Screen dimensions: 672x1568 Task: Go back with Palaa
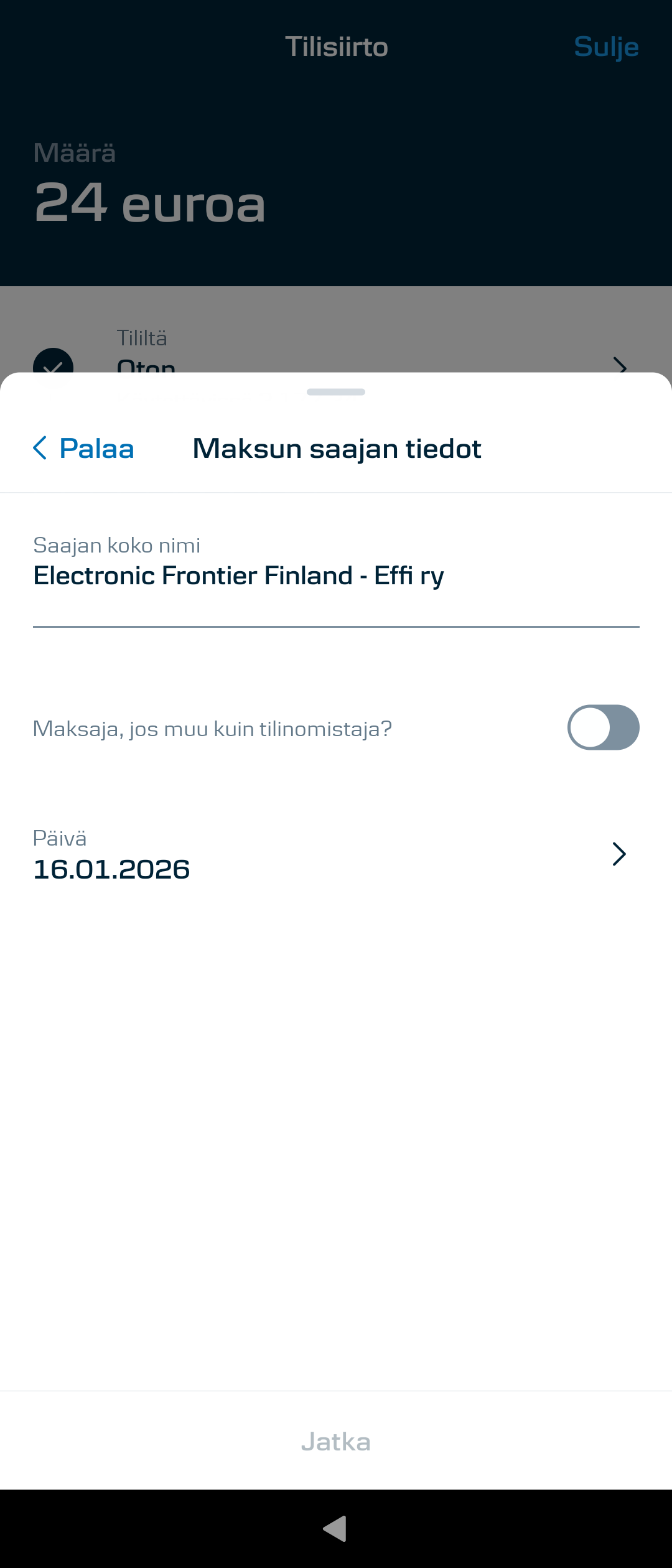coord(84,449)
